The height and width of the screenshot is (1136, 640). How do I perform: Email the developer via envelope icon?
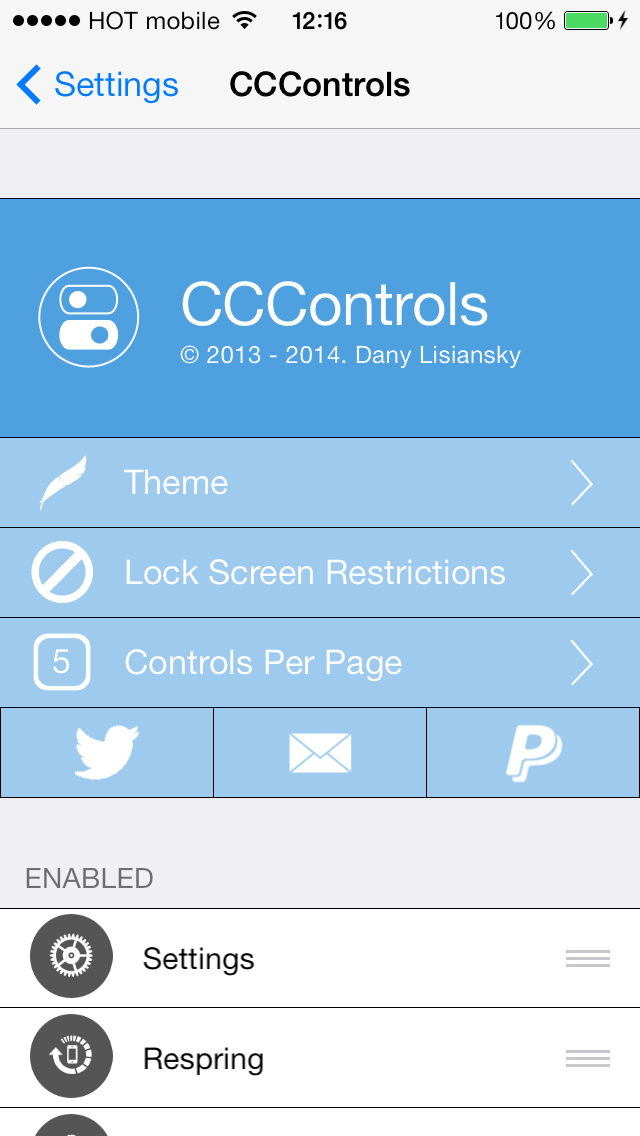[320, 753]
